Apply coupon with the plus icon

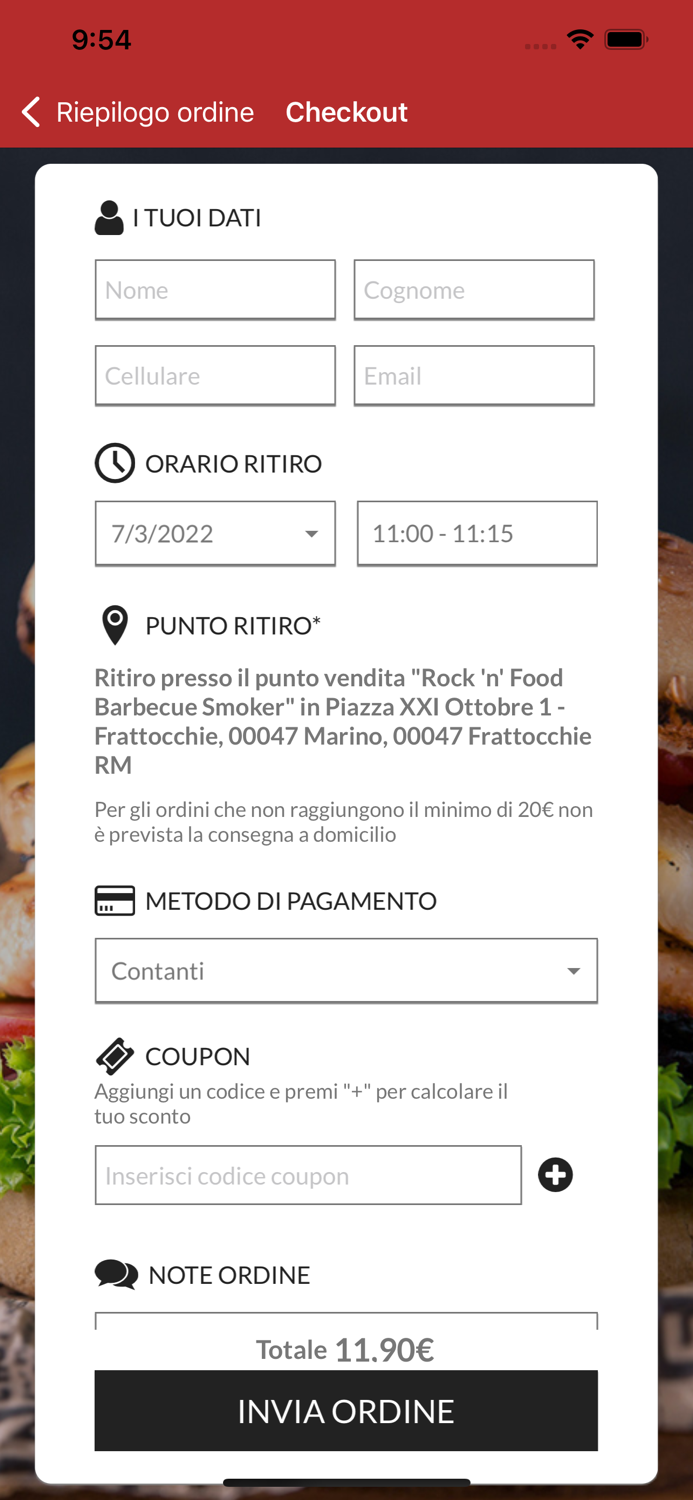coord(556,1175)
